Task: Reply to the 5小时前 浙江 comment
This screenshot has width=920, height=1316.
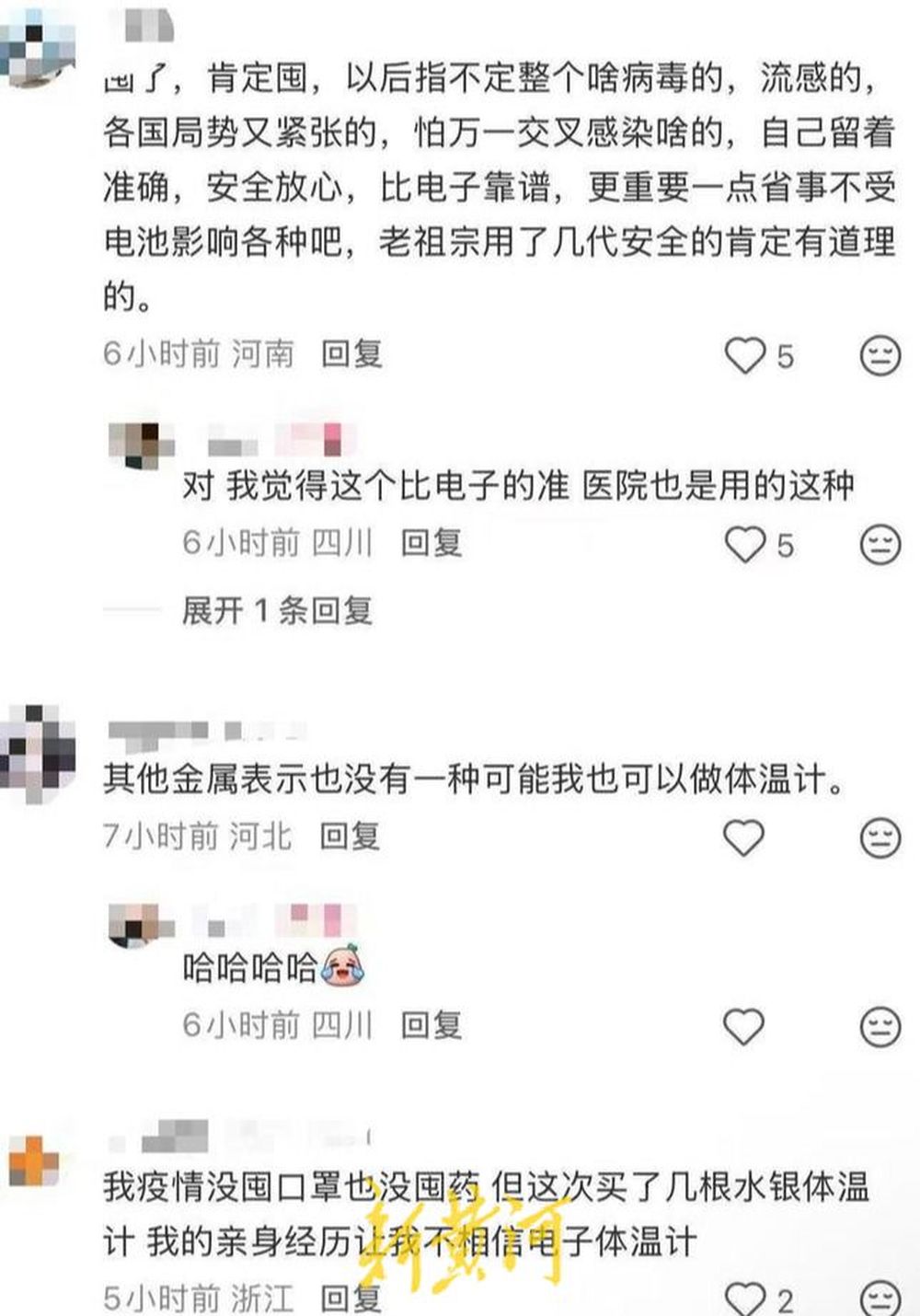Action: pyautogui.click(x=351, y=1299)
